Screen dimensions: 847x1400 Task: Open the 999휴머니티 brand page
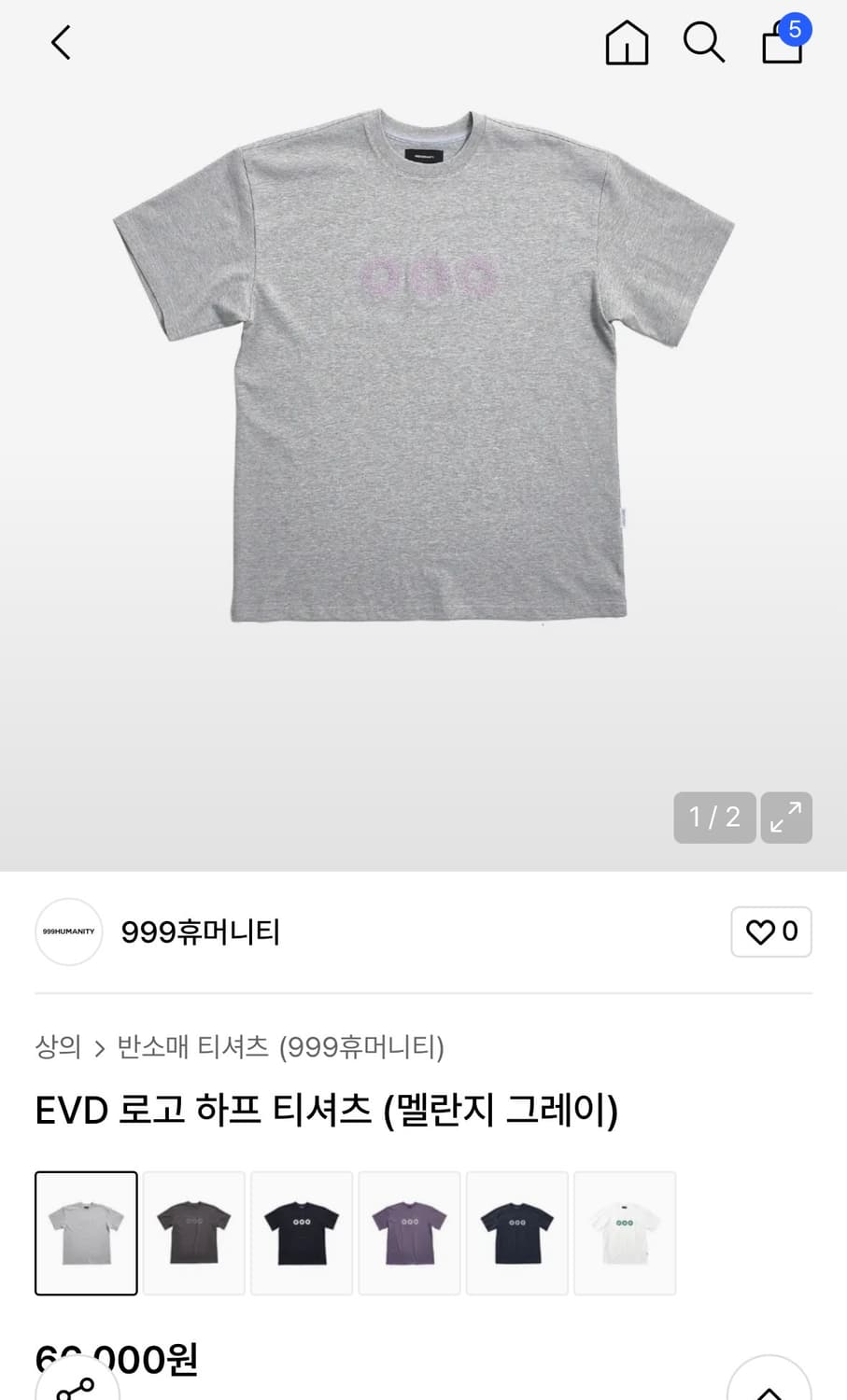201,931
